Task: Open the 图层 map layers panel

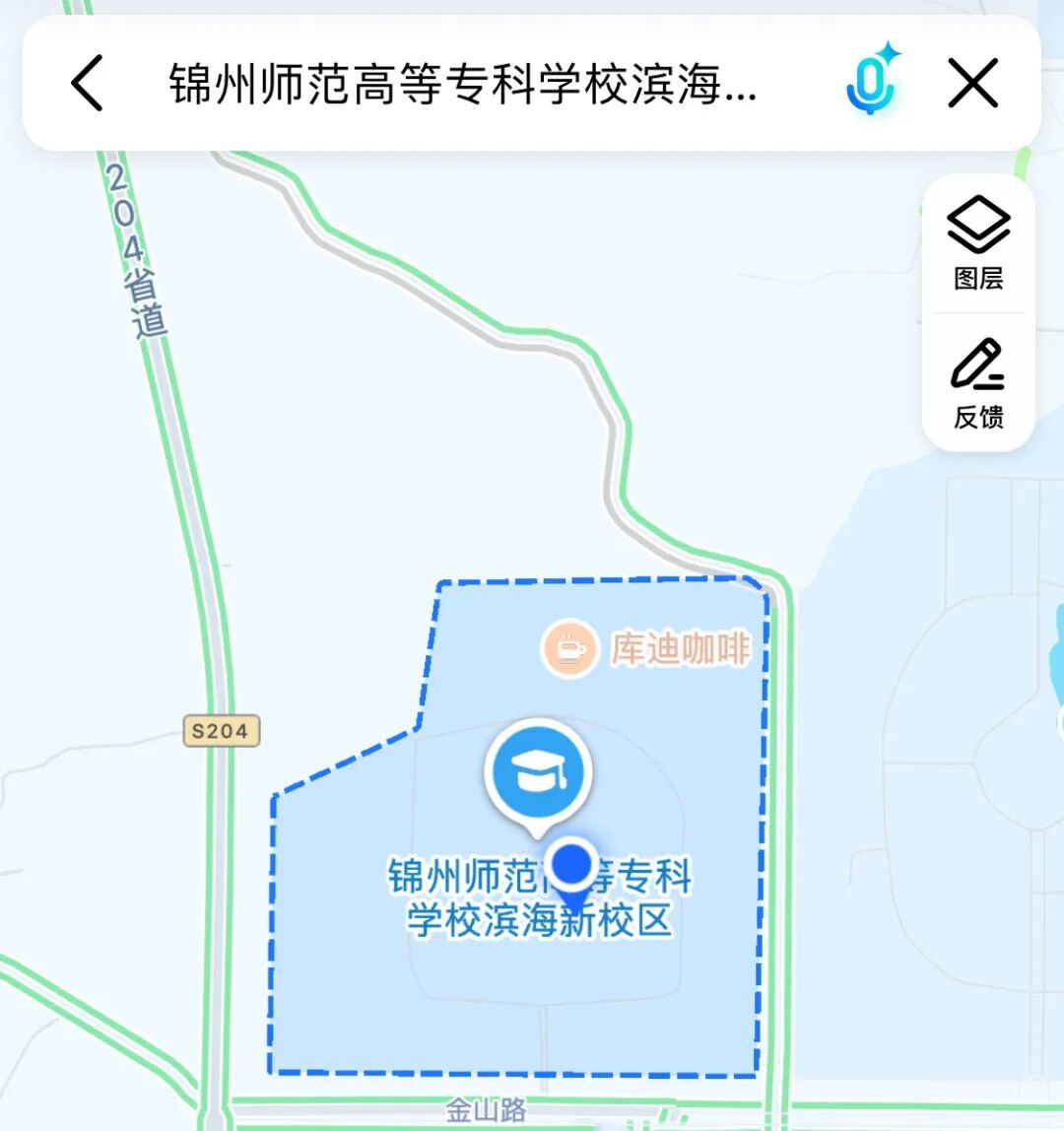Action: point(978,243)
